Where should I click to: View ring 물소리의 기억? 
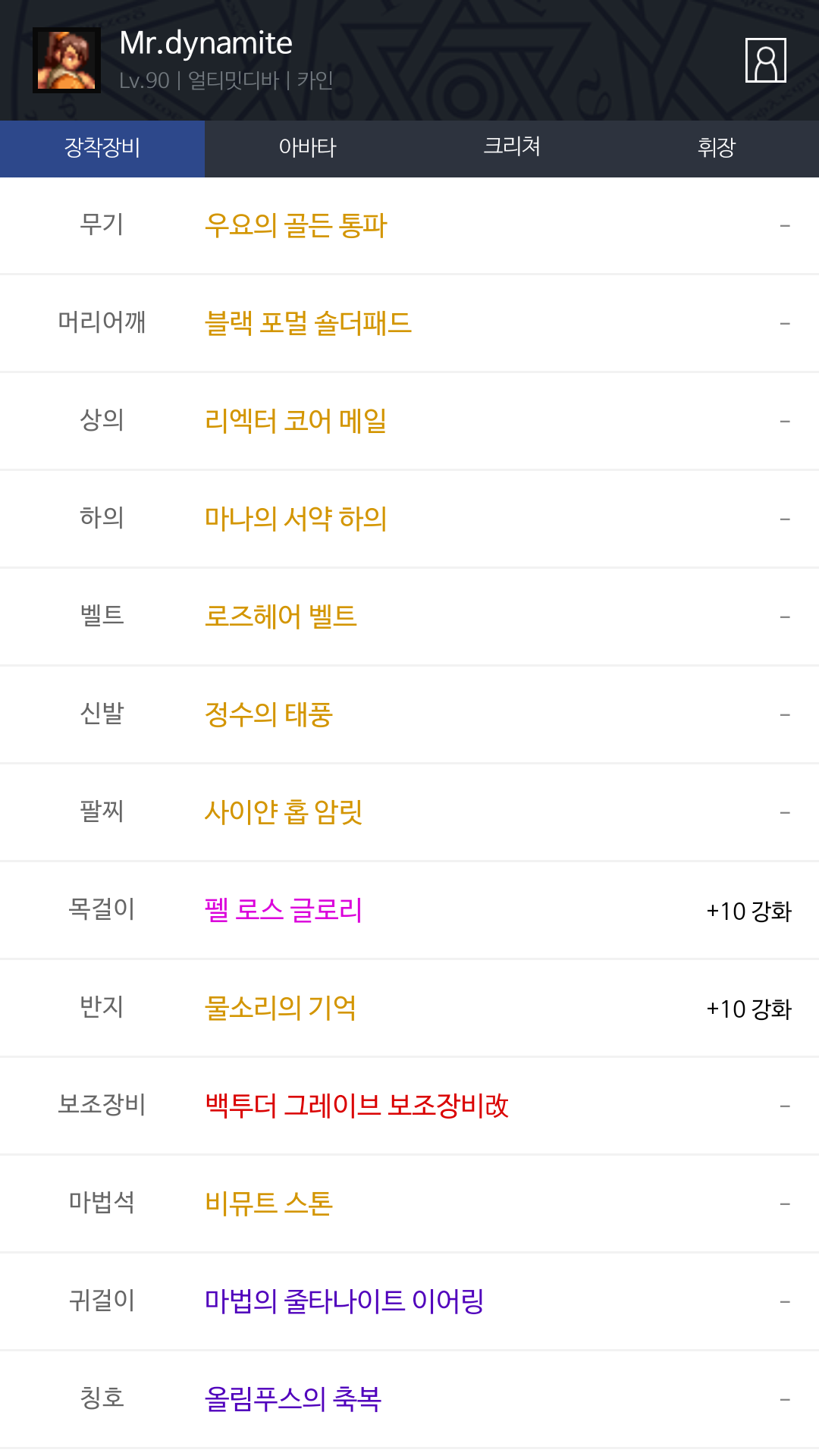tap(281, 1008)
